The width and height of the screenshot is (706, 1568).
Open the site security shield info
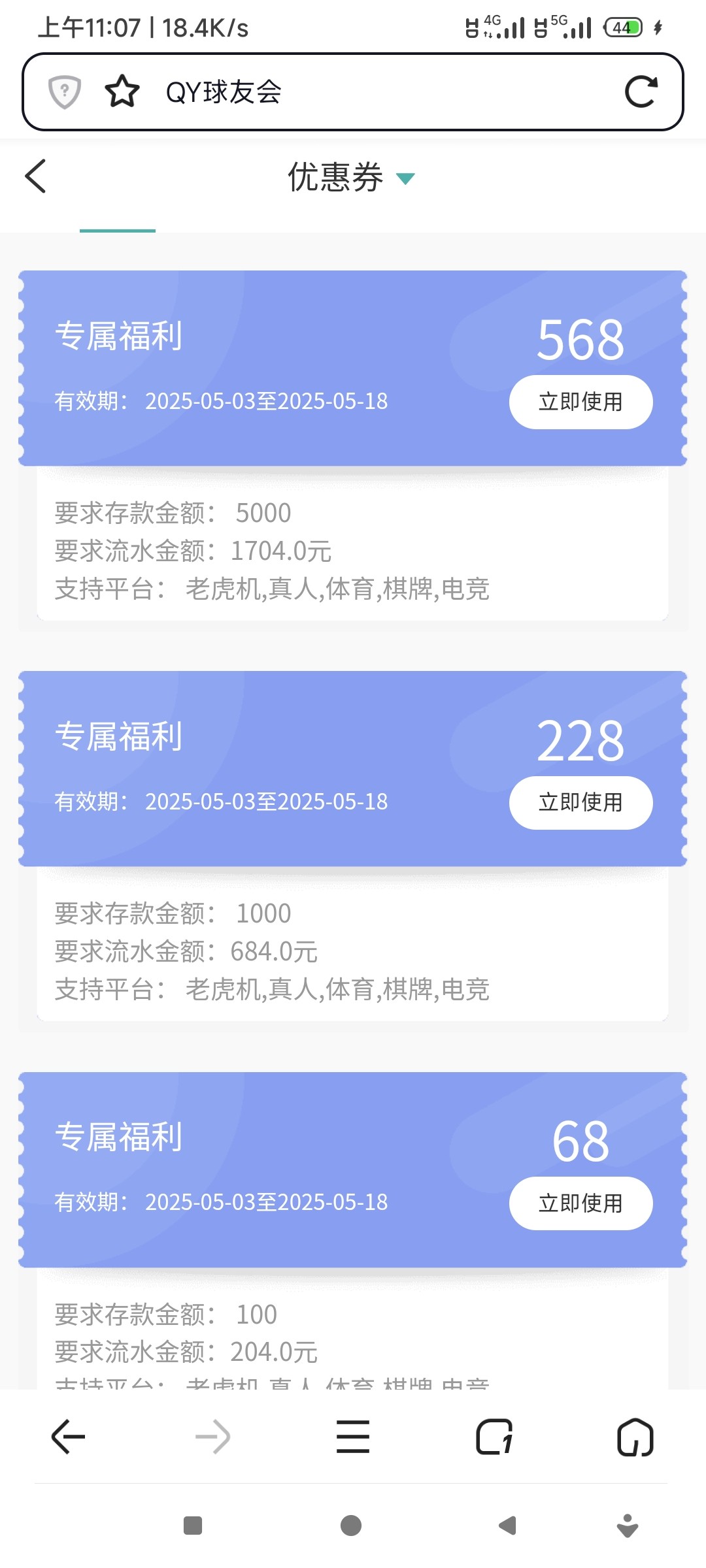tap(65, 91)
